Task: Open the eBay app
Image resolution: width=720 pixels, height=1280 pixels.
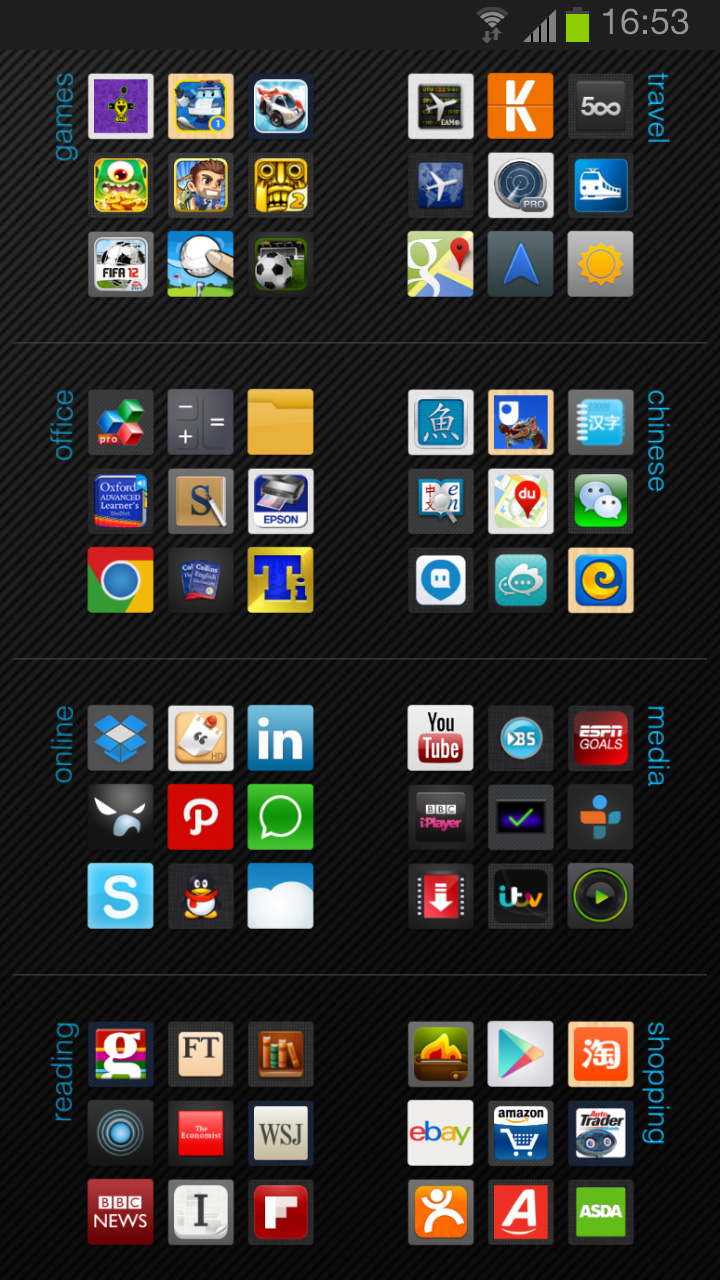Action: point(440,1133)
